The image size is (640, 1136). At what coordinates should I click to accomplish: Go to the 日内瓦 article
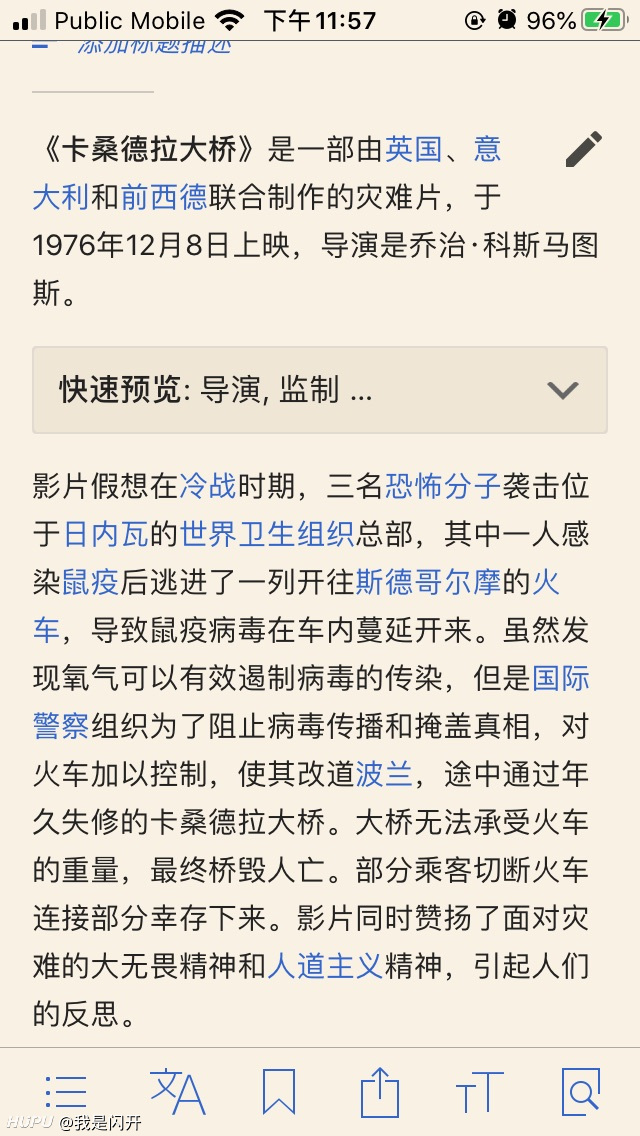(106, 535)
